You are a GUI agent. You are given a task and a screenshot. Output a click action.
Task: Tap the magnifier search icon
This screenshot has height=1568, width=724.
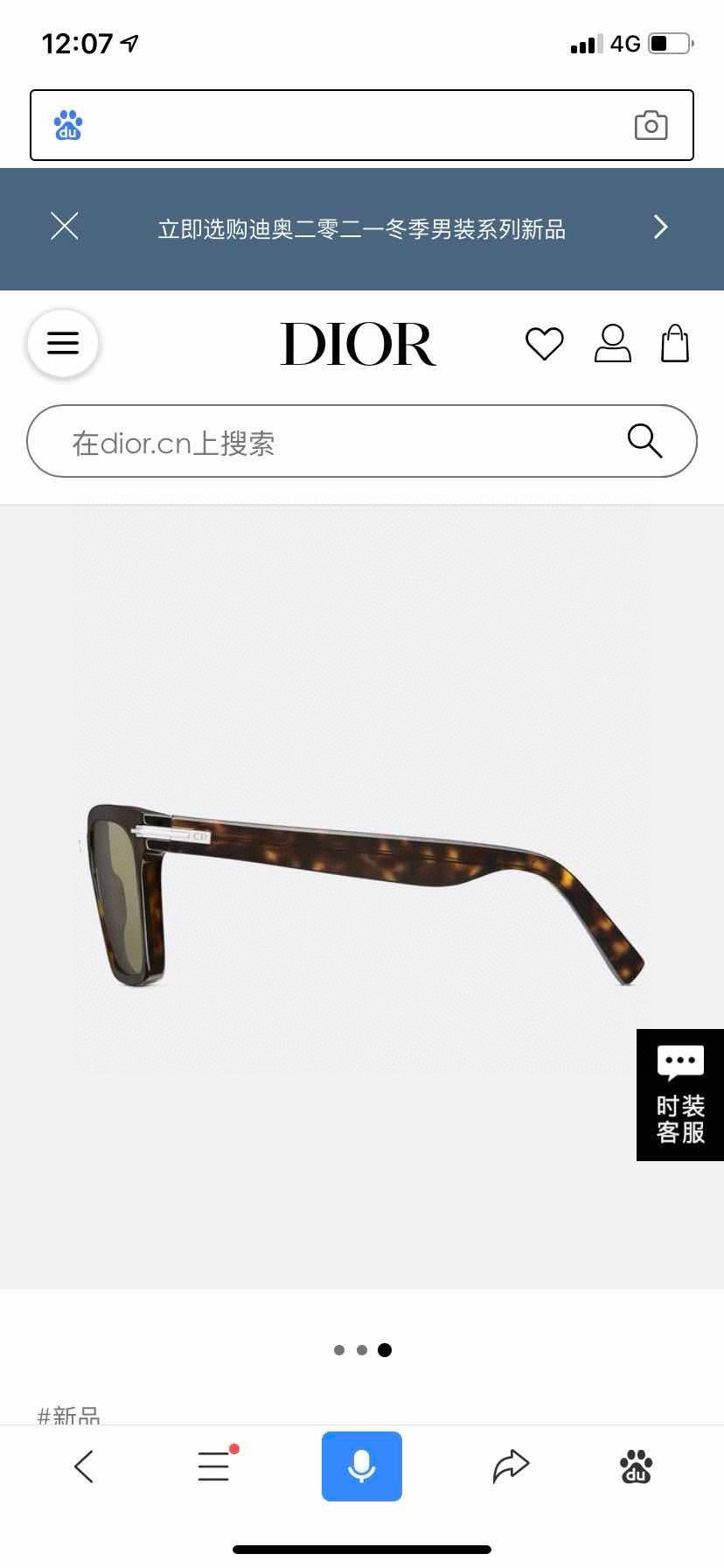pos(644,440)
